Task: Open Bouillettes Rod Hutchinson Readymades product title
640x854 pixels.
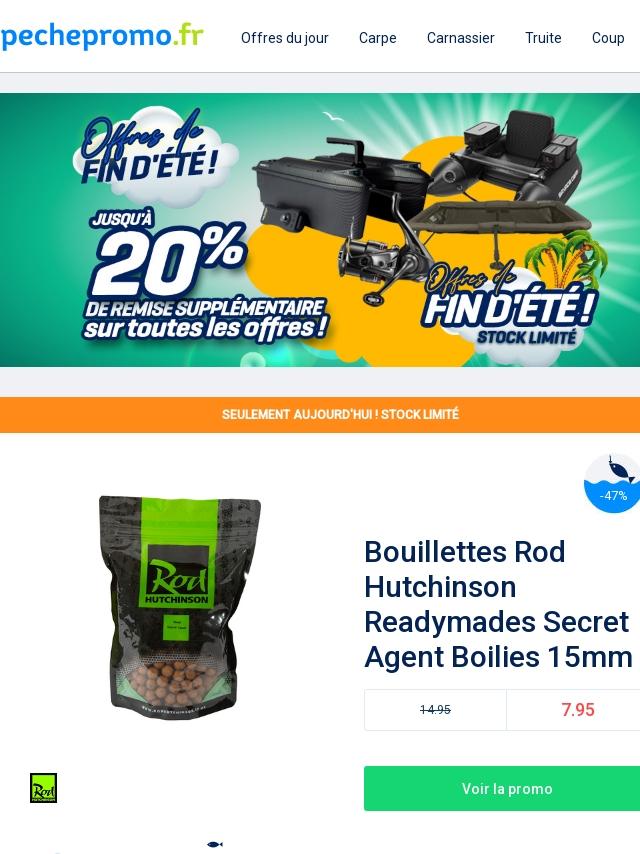Action: tap(498, 604)
